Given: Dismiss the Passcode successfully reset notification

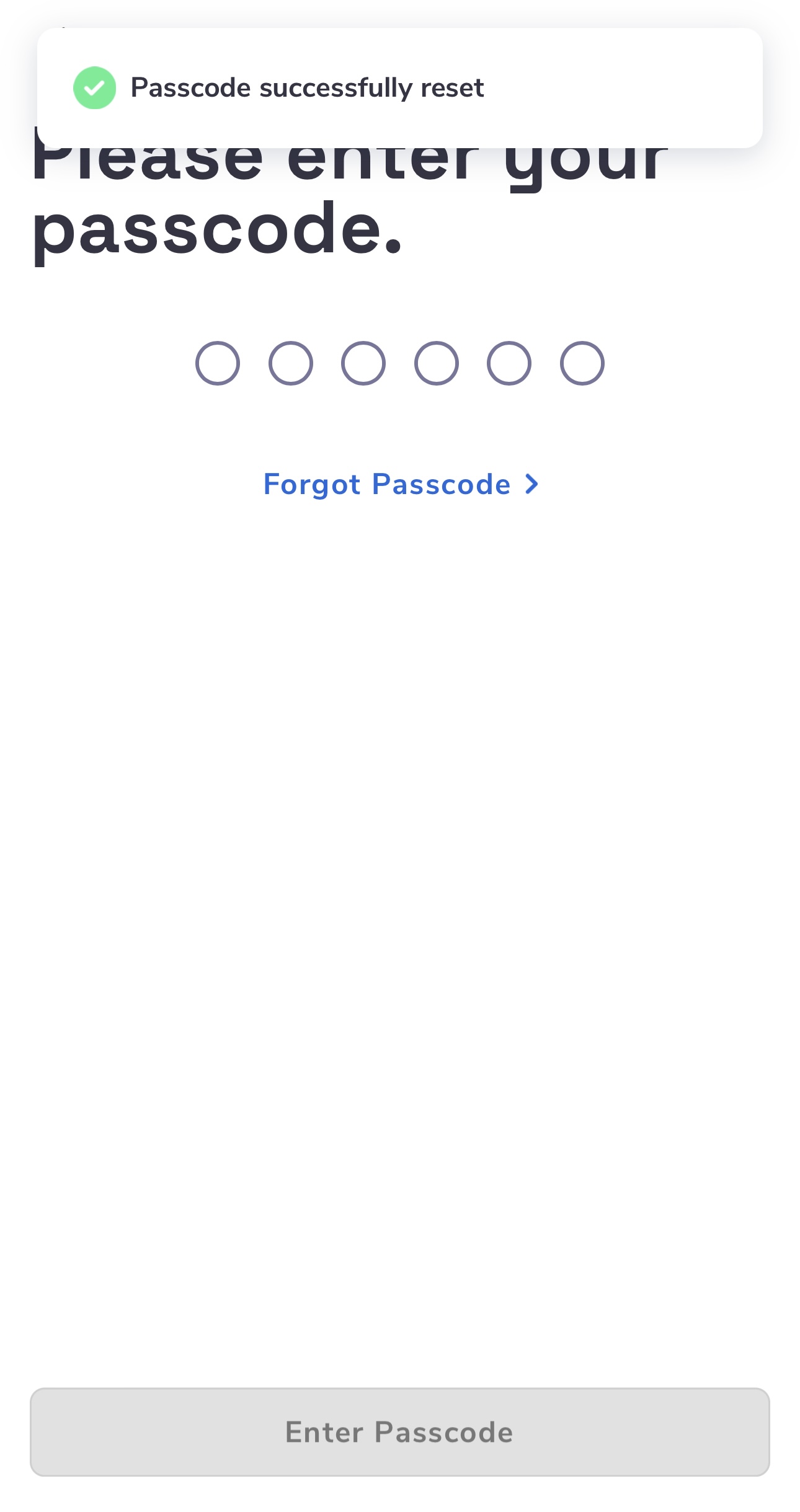Looking at the screenshot, I should 400,87.
